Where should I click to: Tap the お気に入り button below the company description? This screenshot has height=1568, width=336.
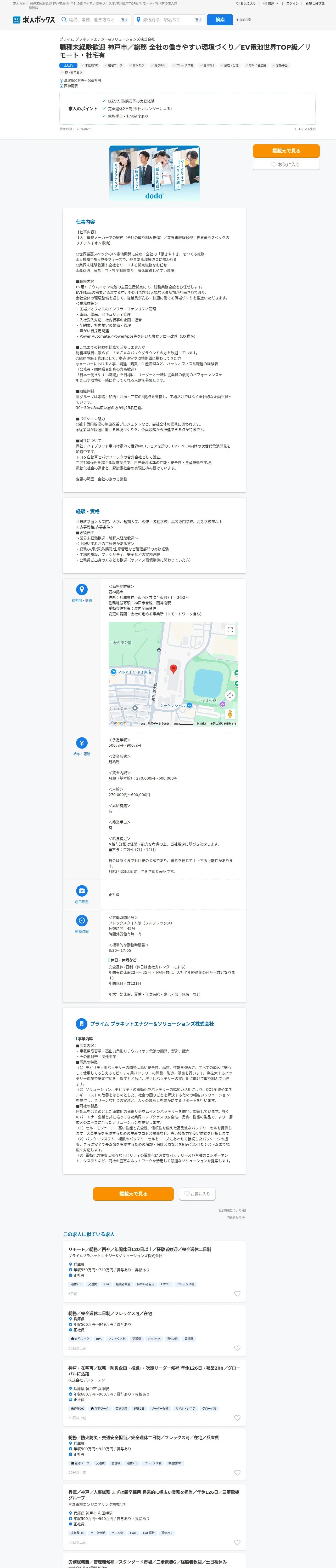(x=197, y=1194)
